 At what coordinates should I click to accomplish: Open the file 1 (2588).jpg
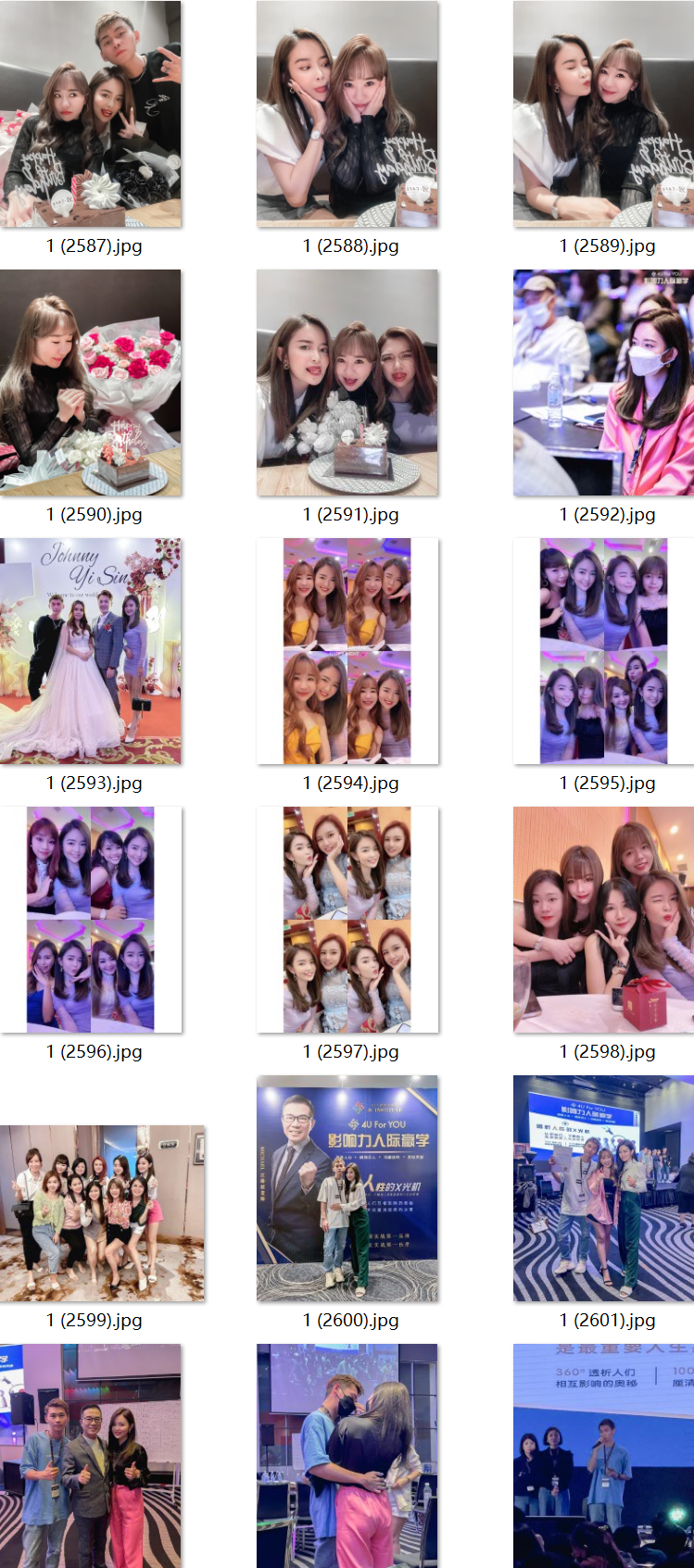pos(347,114)
